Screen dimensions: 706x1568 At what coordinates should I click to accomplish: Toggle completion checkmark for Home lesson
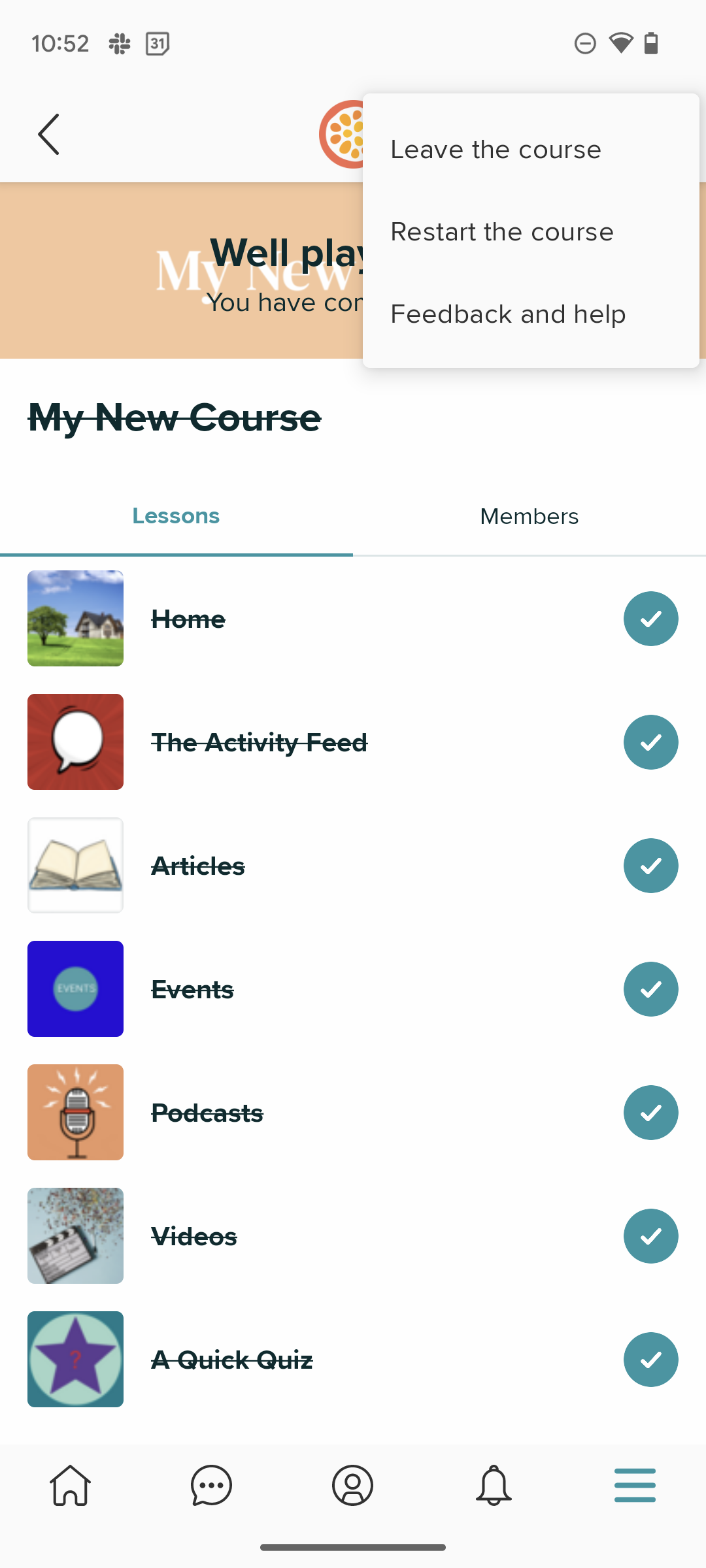point(651,618)
